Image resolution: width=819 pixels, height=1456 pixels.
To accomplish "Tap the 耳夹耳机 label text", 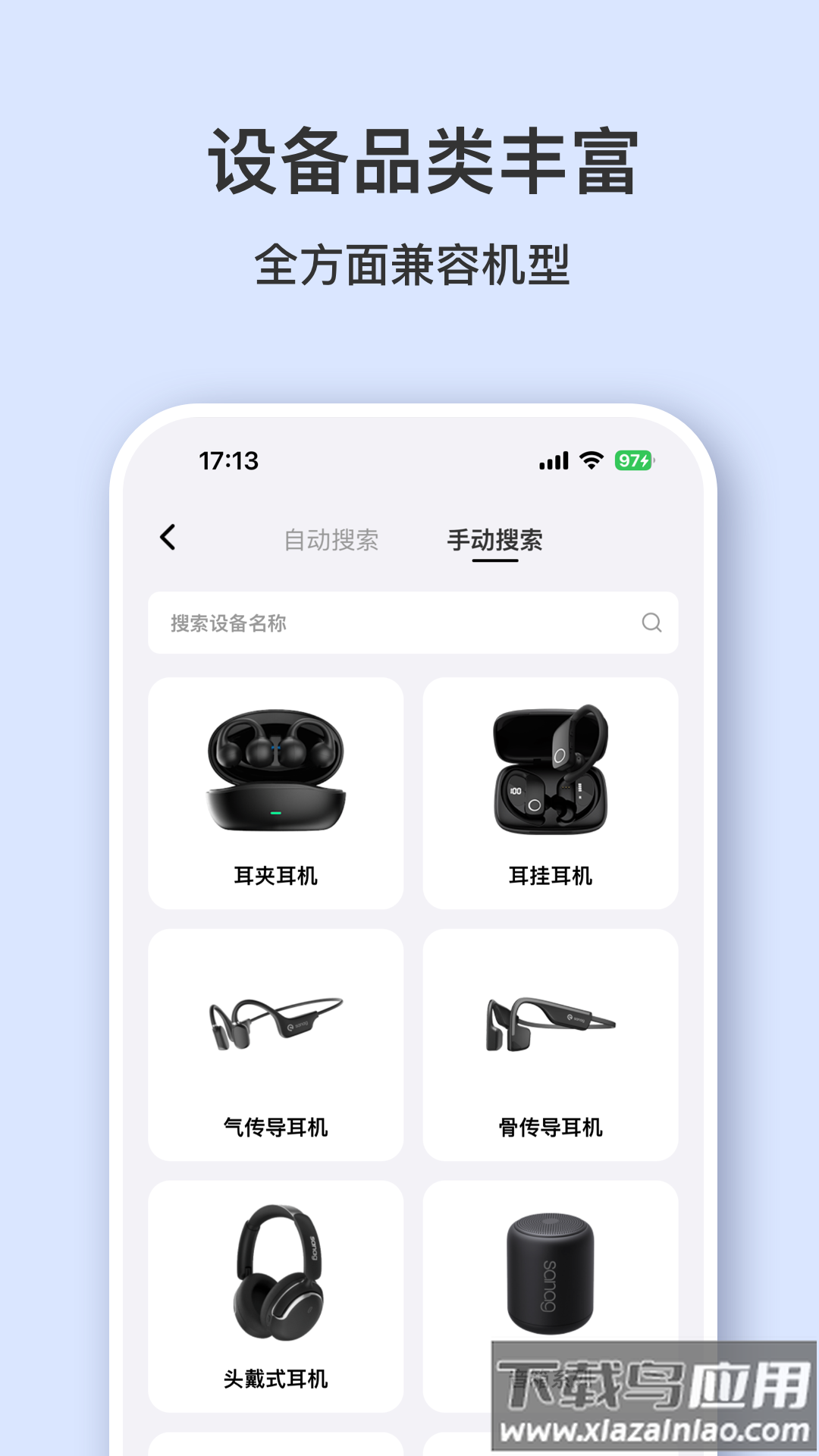I will (276, 876).
